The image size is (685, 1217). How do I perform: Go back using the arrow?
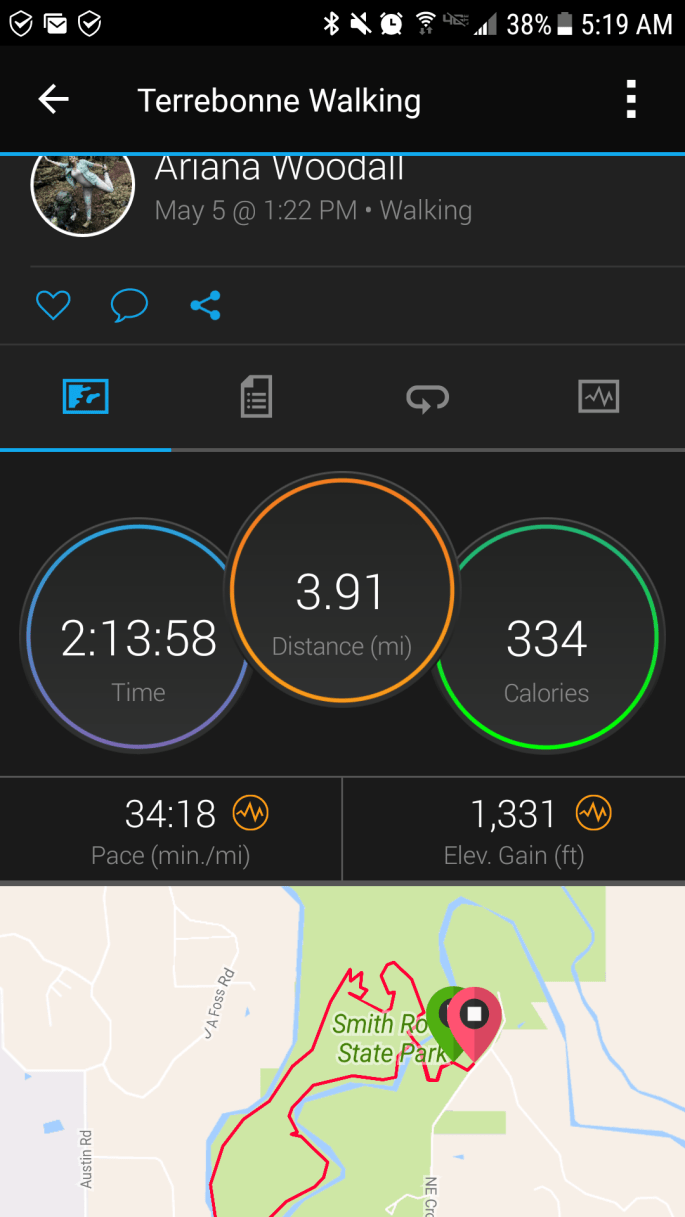(x=53, y=100)
